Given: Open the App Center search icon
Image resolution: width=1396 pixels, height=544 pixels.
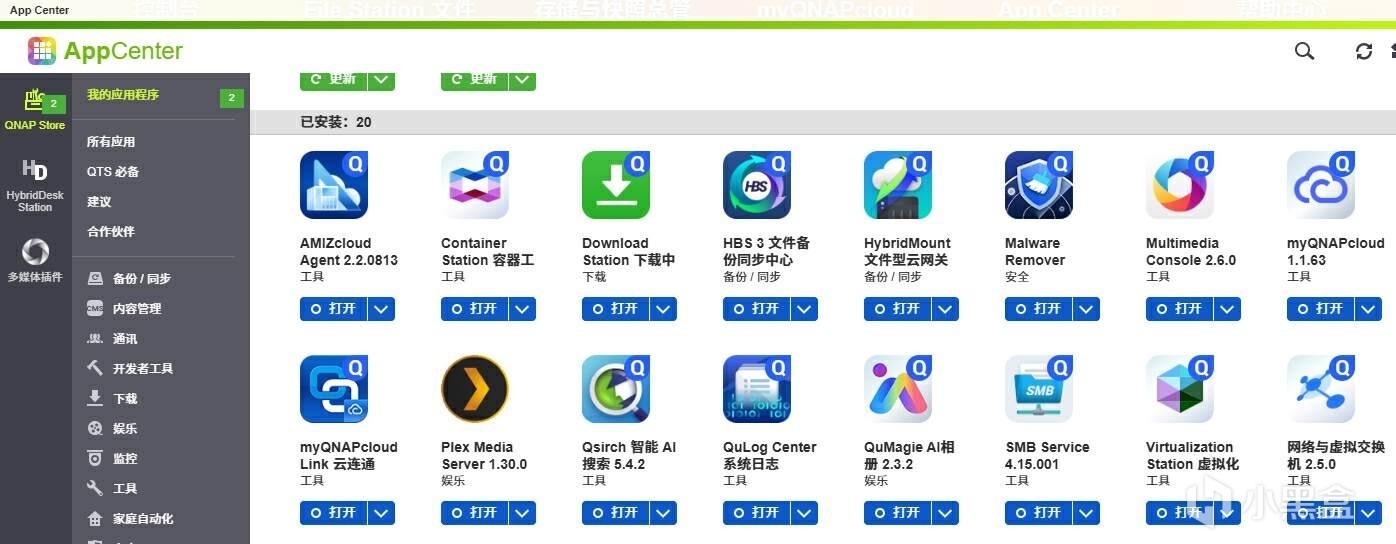Looking at the screenshot, I should click(1304, 51).
